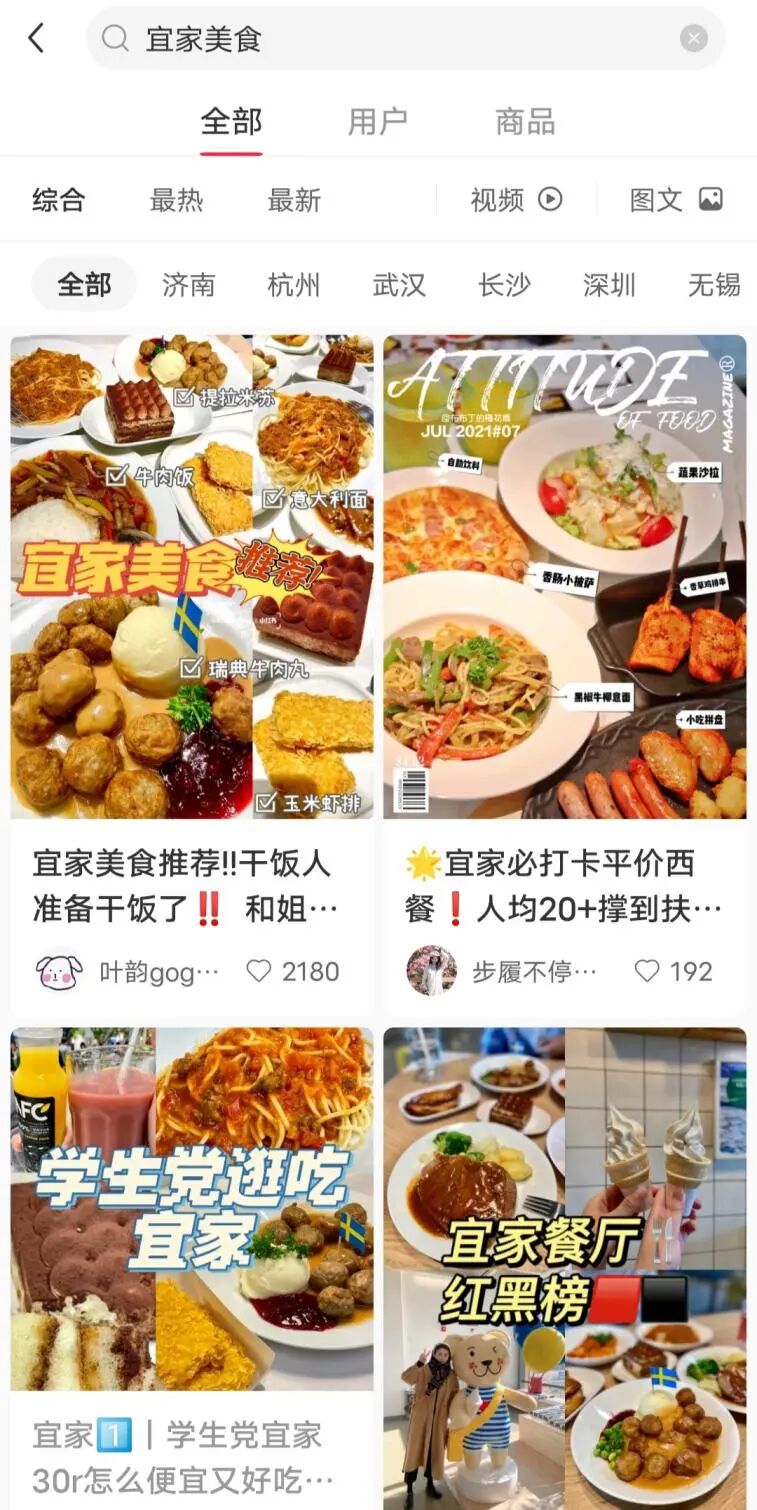
Task: Sort results by 最热
Action: click(x=176, y=200)
